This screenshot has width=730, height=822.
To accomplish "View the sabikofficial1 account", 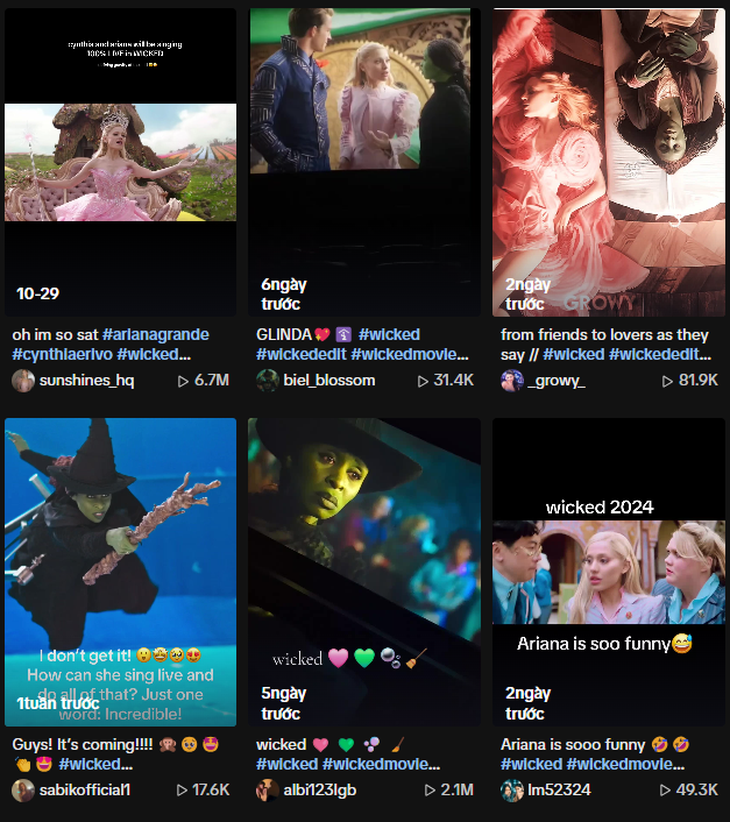I will (85, 790).
